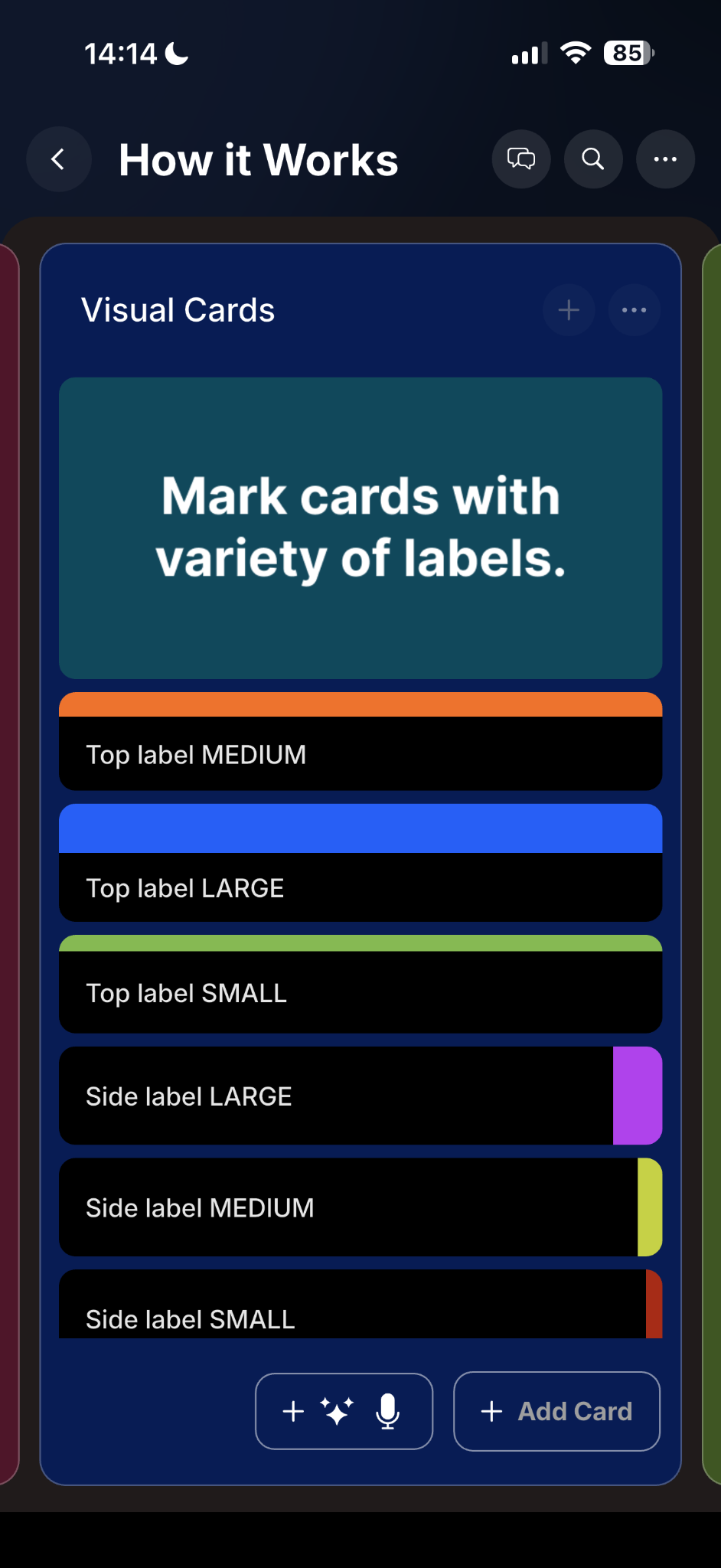Image resolution: width=721 pixels, height=1568 pixels.
Task: Open the How it Works board title
Action: 258,159
